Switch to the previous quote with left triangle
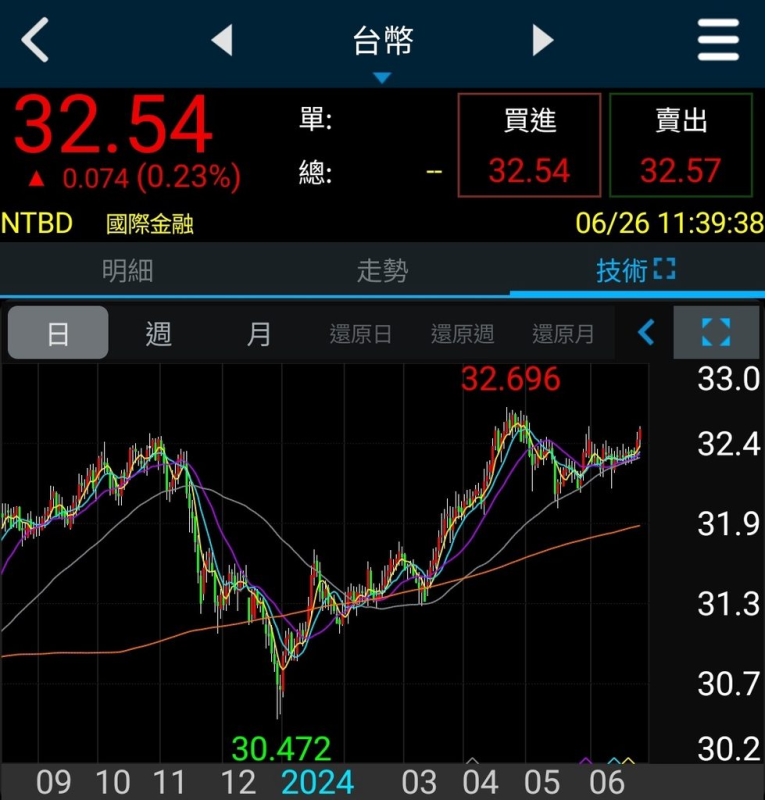This screenshot has width=765, height=800. [222, 41]
